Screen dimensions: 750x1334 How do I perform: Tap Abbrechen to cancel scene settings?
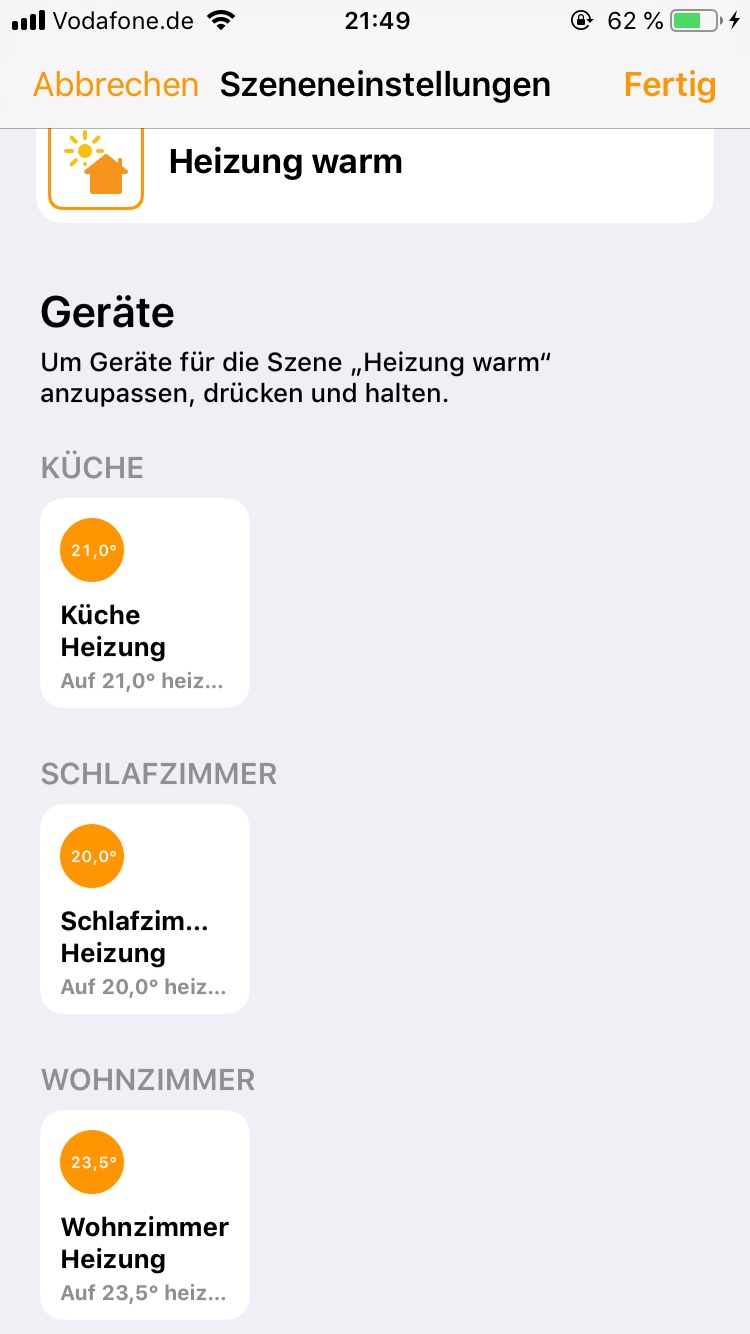[116, 85]
